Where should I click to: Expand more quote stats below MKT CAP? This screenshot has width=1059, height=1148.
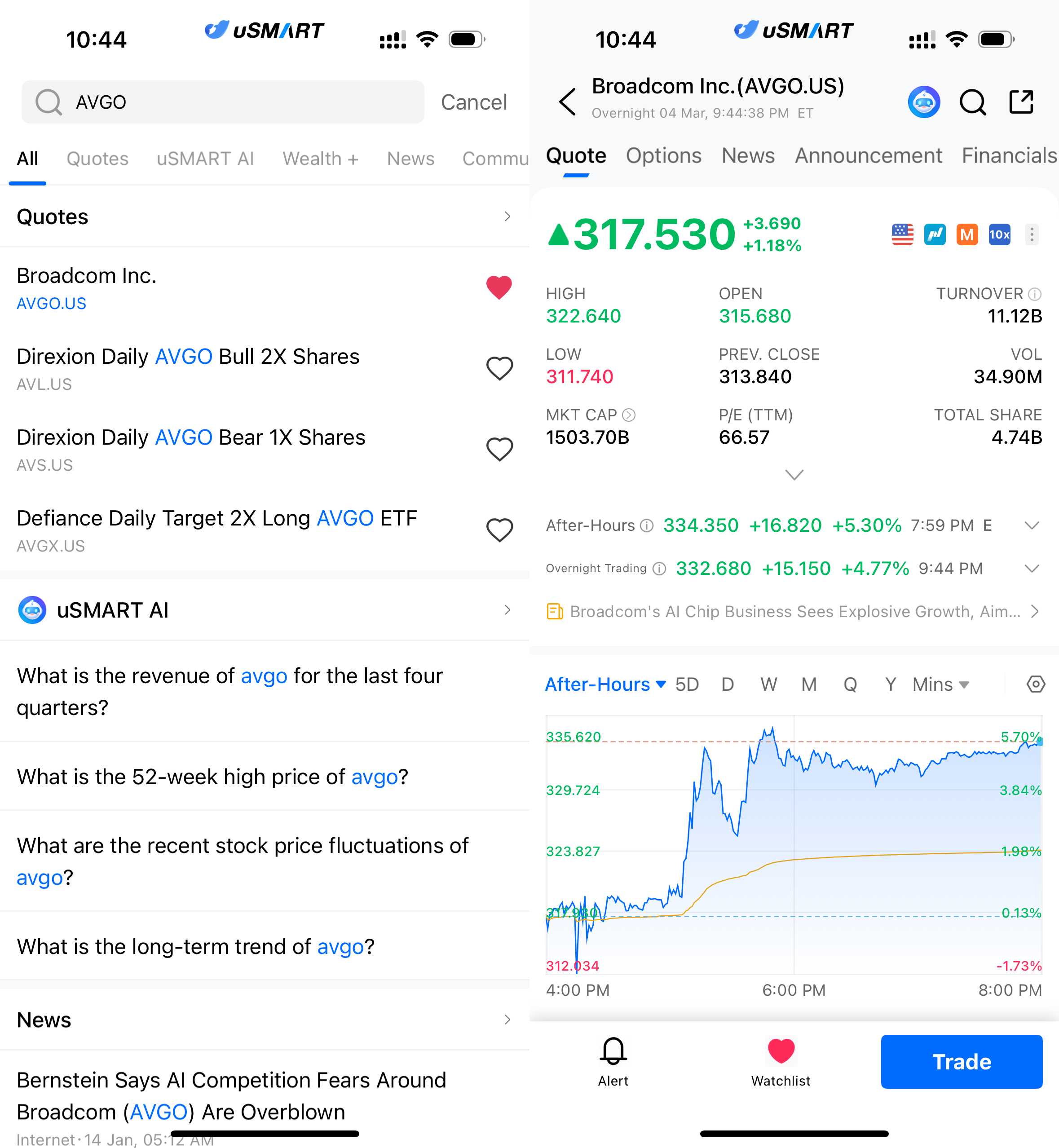(794, 475)
